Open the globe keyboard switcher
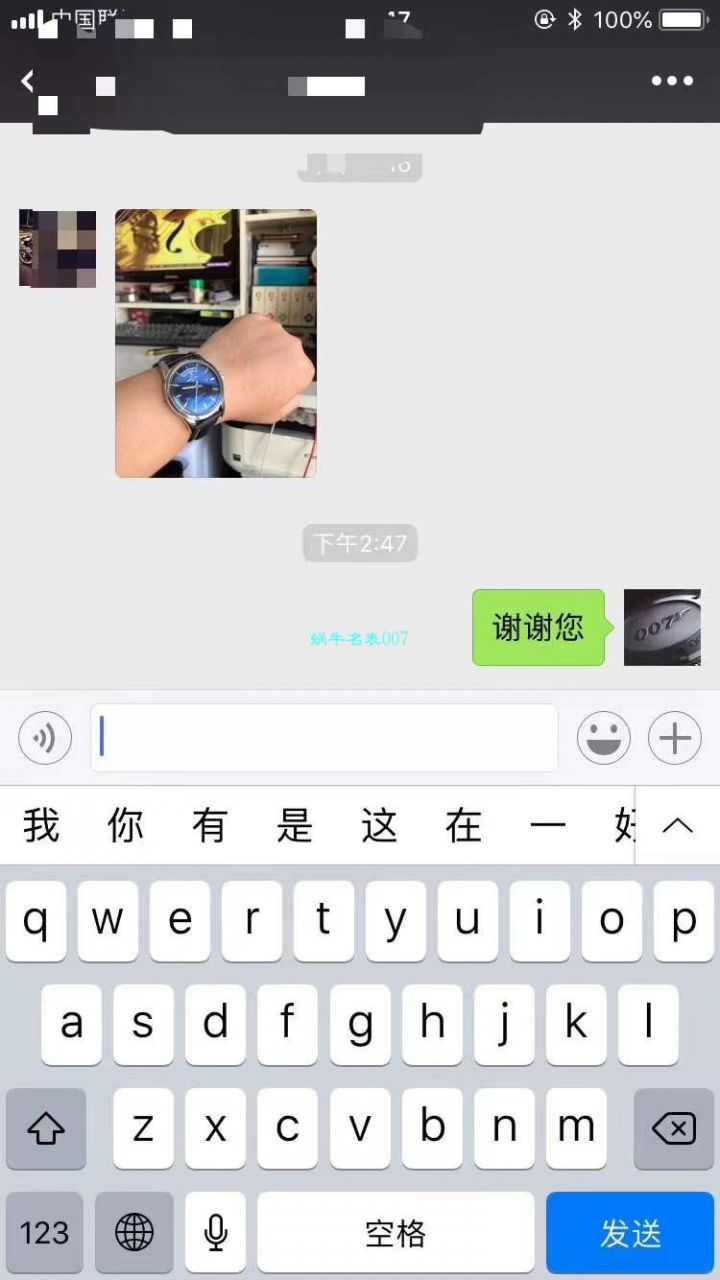 134,1233
